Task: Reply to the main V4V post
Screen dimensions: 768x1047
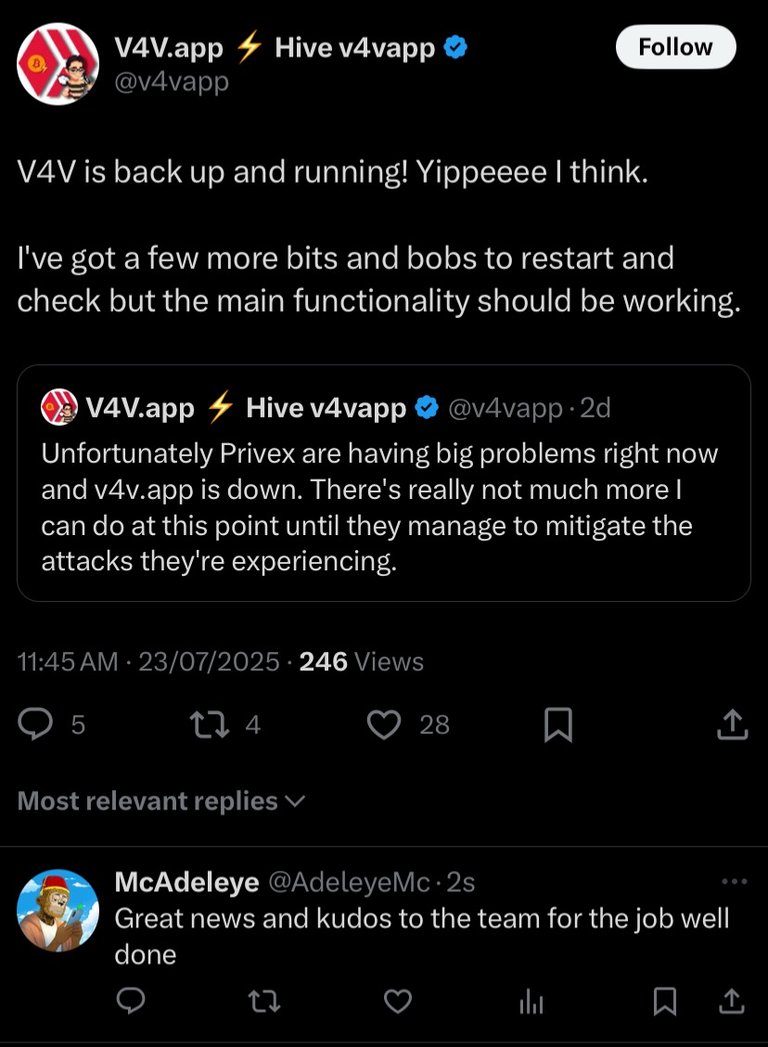Action: (37, 725)
